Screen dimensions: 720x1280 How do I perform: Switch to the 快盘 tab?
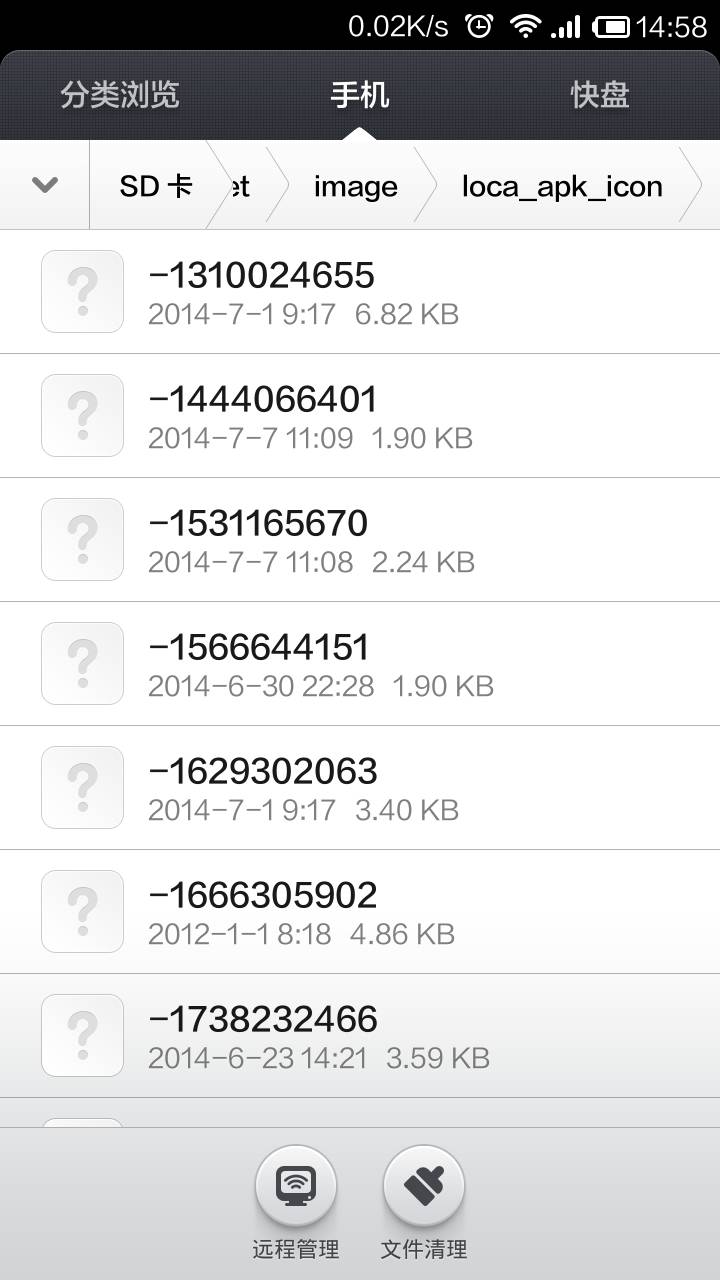[x=600, y=95]
